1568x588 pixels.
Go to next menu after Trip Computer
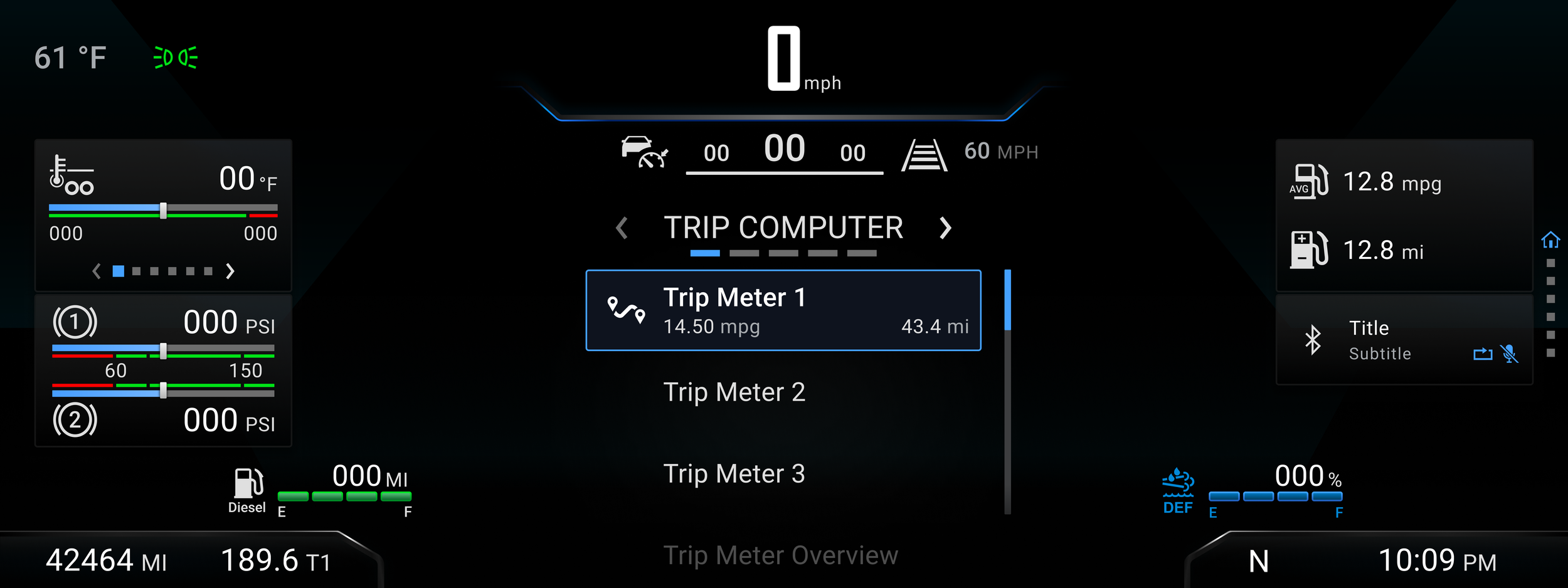[945, 228]
